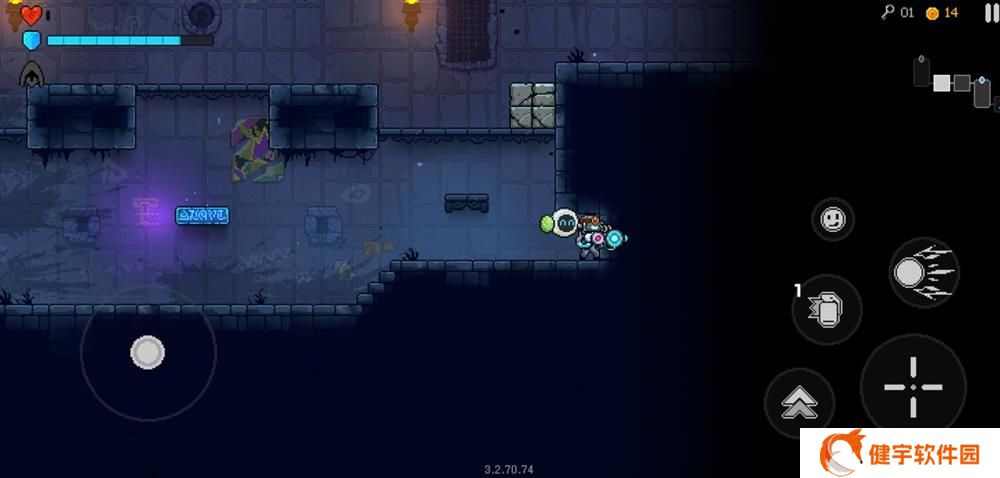Tap the virtual joystick knob

(x=148, y=352)
